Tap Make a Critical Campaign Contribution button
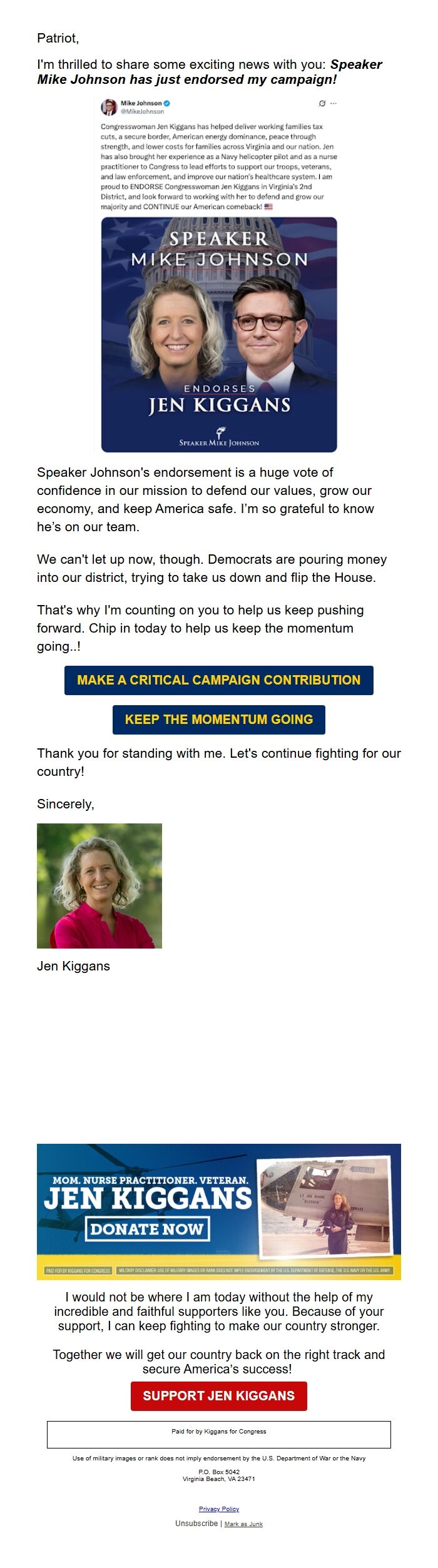 tap(218, 680)
